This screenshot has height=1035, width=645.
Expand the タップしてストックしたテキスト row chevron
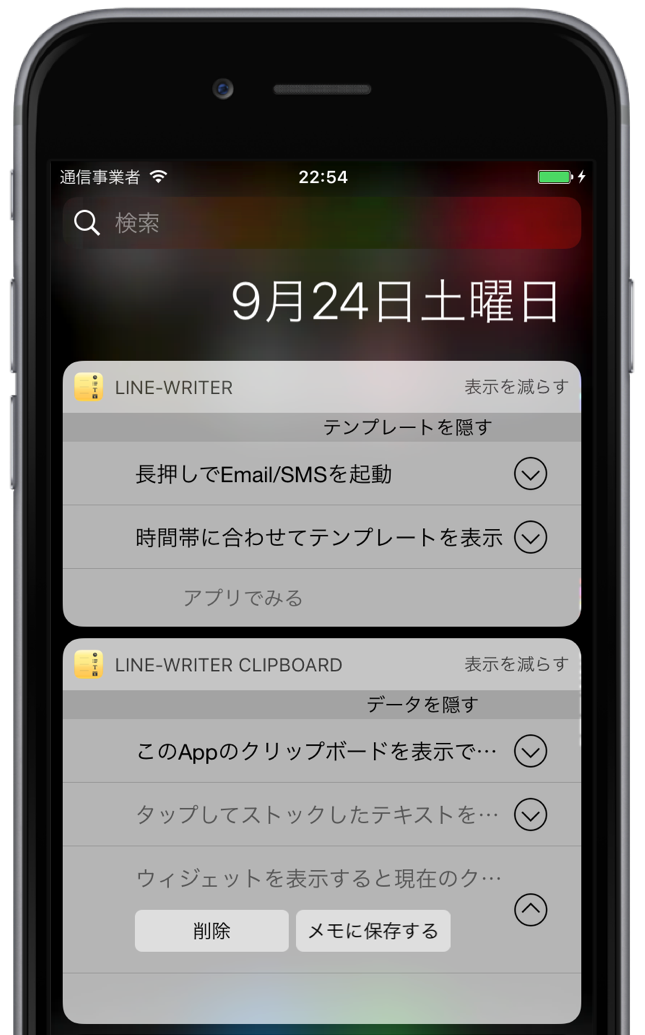pos(530,815)
